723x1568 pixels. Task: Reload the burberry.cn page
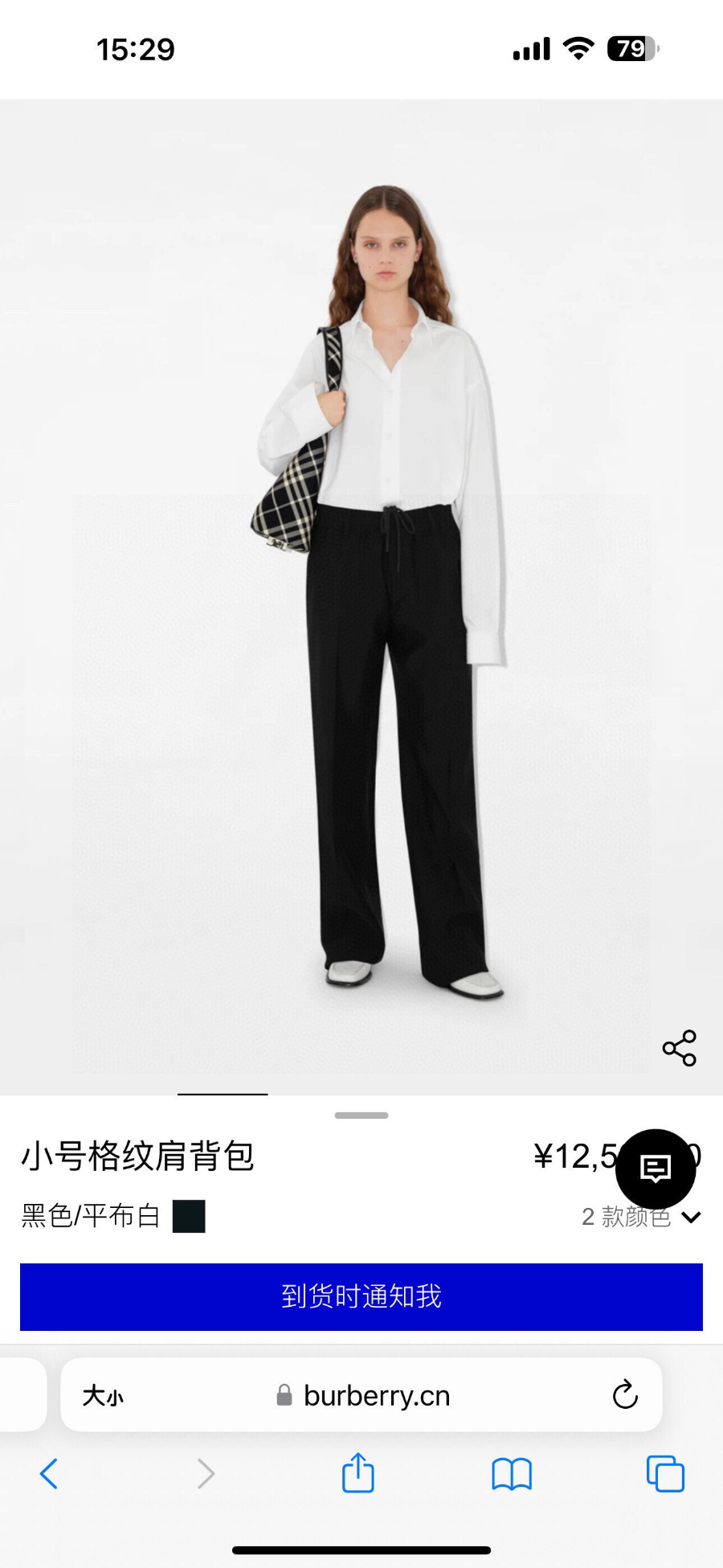tap(624, 1395)
